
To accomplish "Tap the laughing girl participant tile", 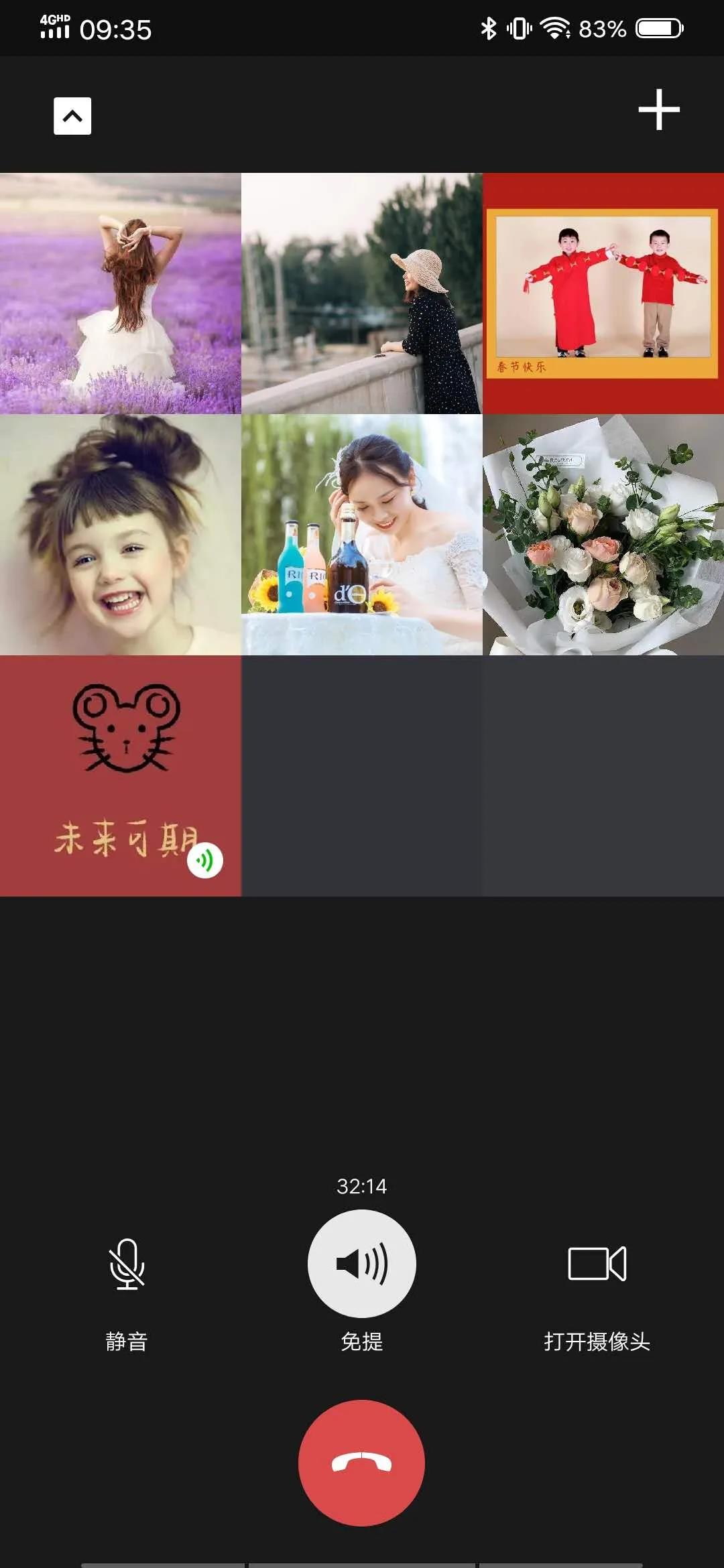I will (121, 535).
